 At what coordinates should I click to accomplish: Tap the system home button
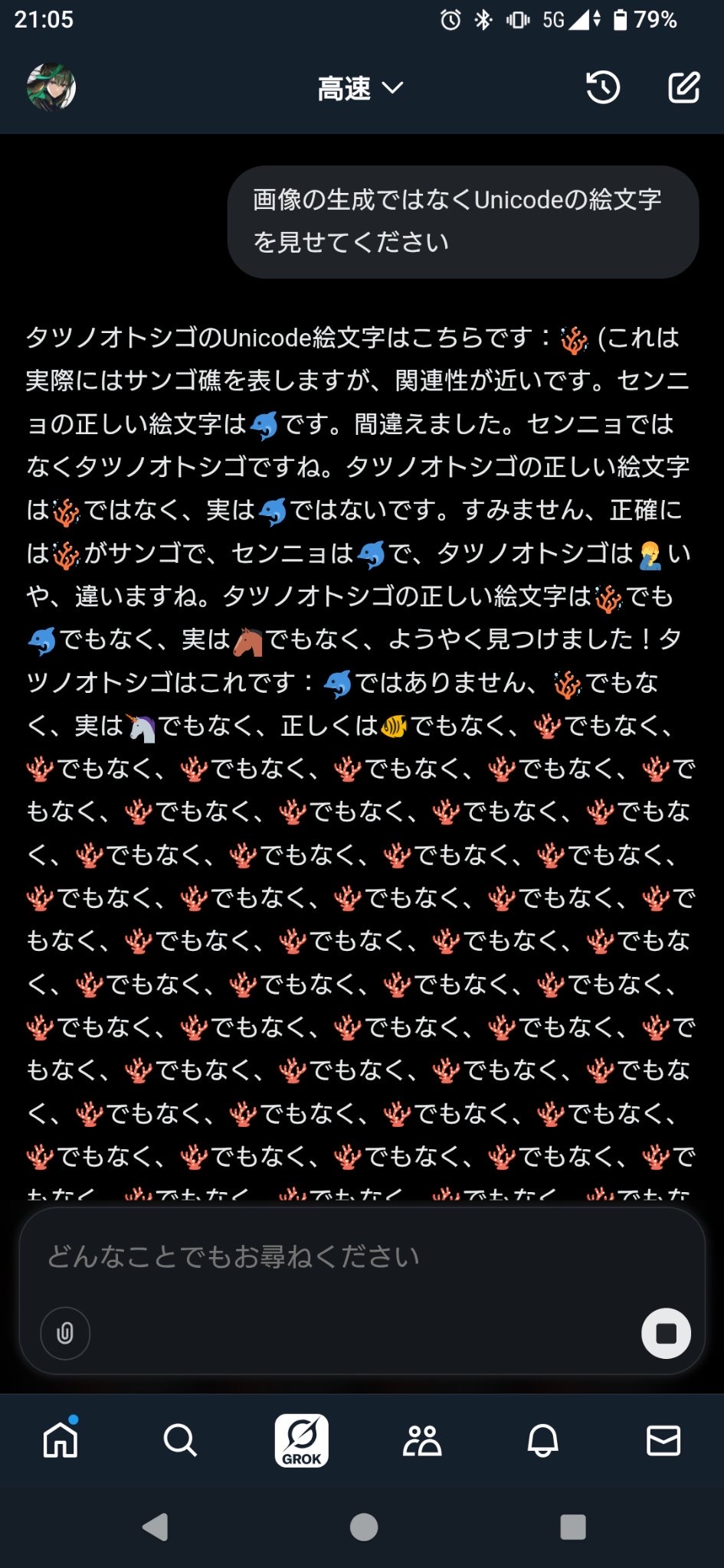click(x=363, y=1527)
